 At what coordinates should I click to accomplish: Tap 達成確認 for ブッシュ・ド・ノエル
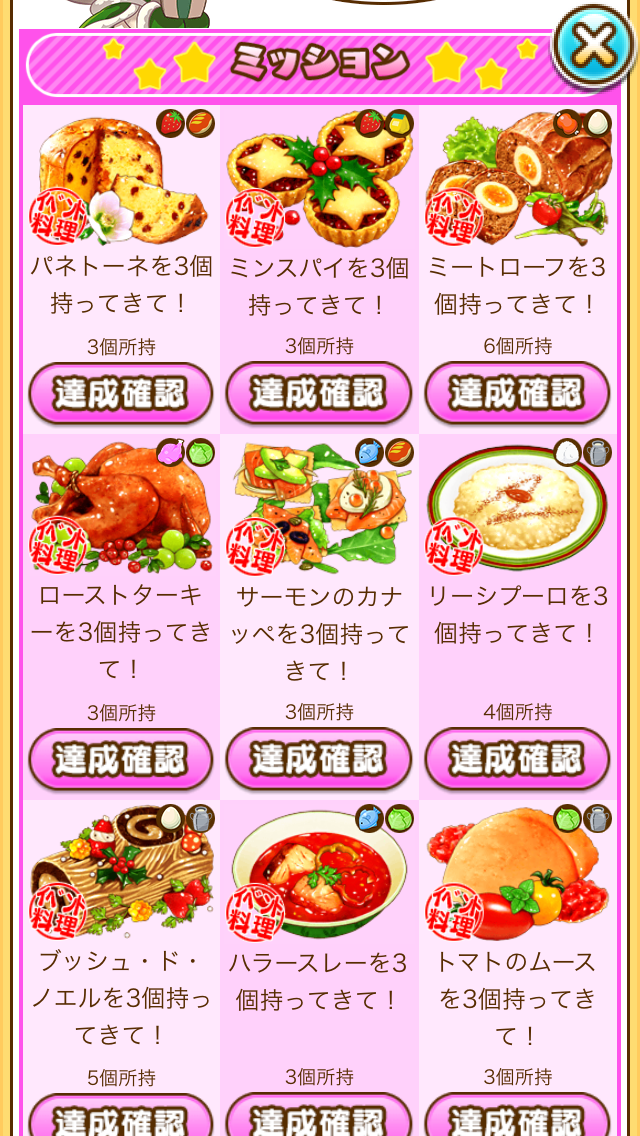tap(120, 1118)
